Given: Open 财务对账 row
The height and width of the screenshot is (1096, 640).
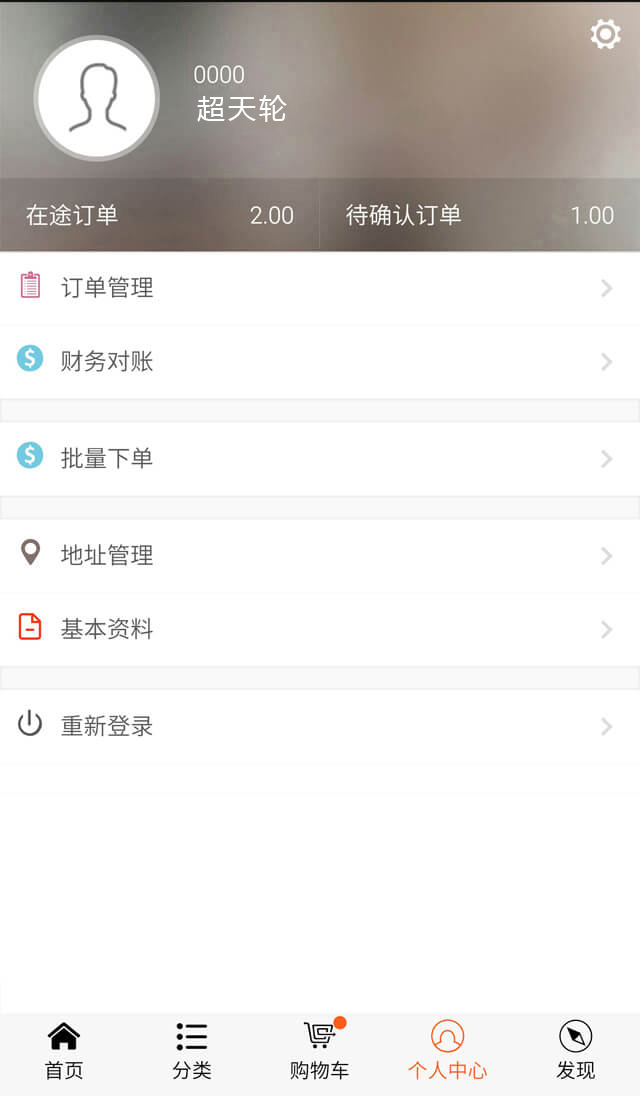Looking at the screenshot, I should click(320, 361).
